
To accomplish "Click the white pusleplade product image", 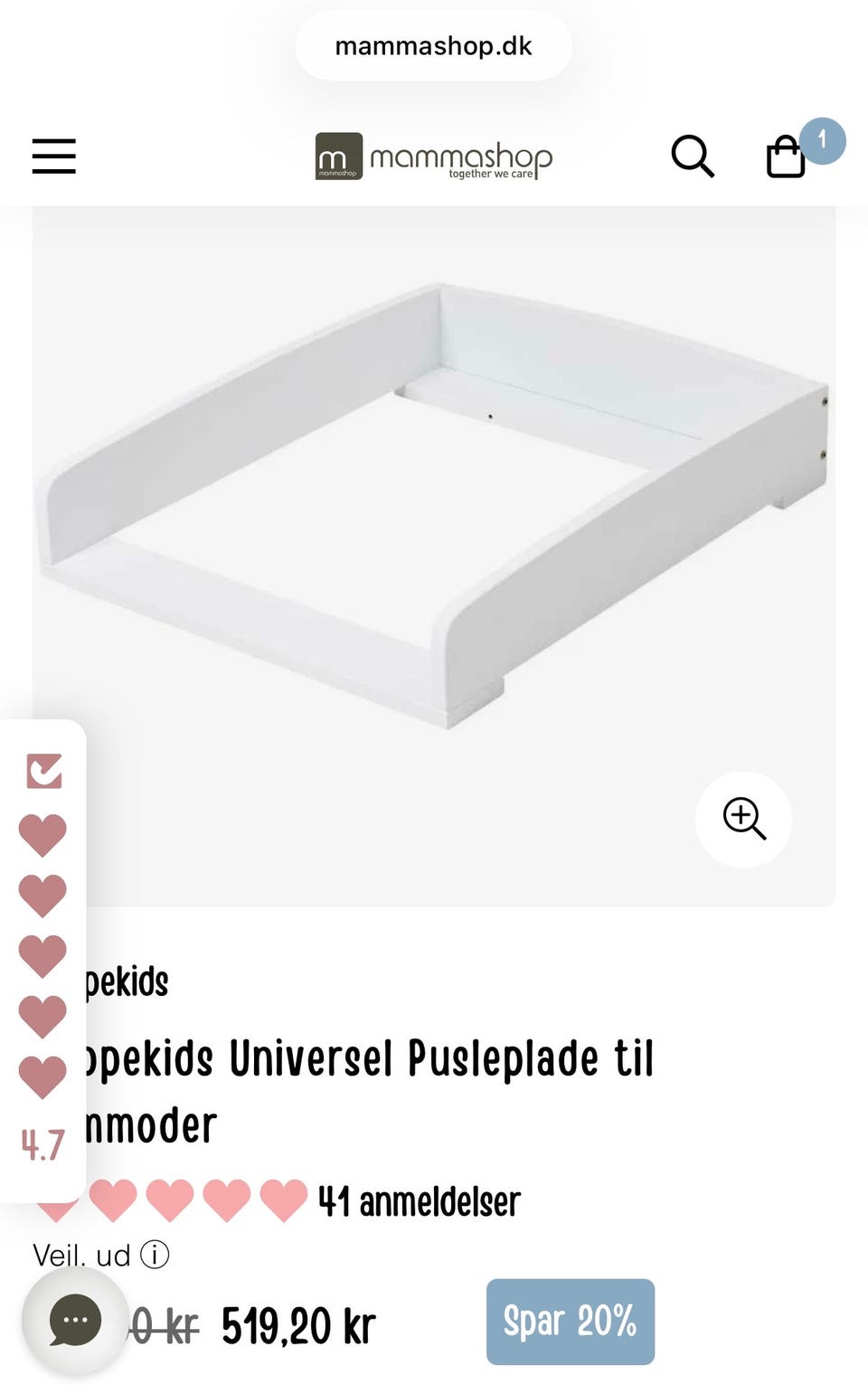I will pos(434,507).
